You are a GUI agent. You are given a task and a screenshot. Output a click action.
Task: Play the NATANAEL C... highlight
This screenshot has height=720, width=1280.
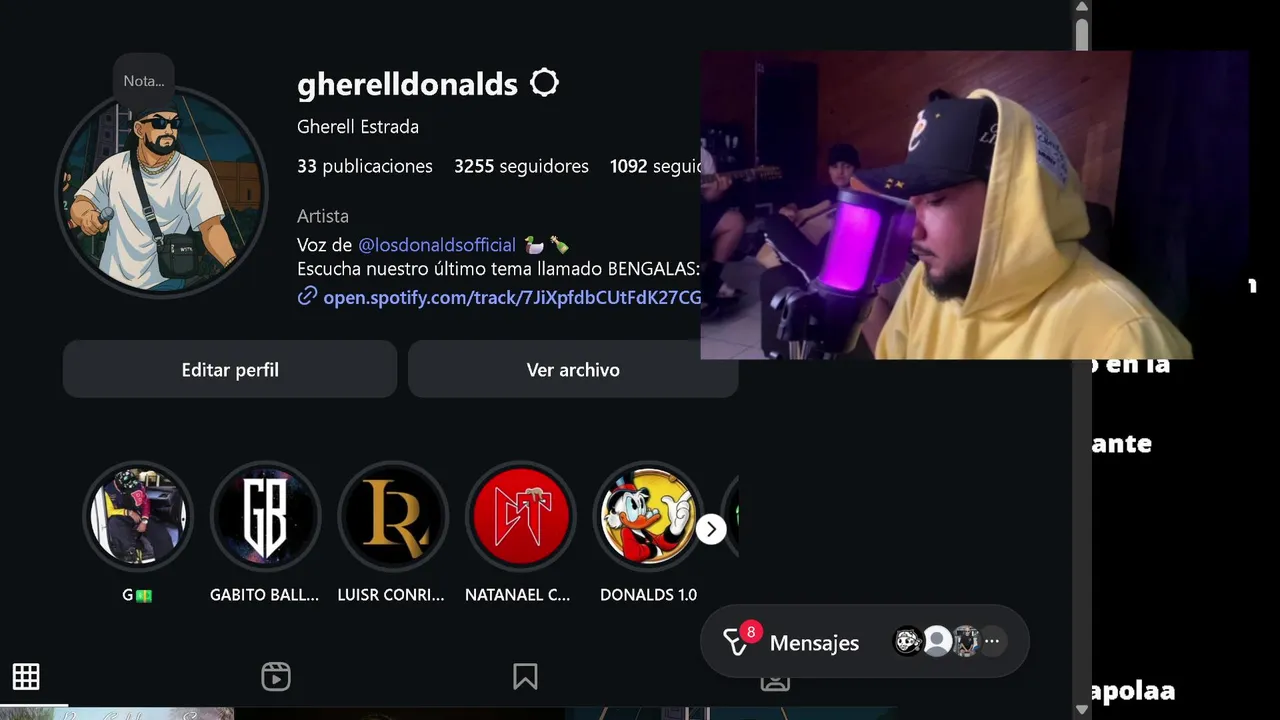520,516
